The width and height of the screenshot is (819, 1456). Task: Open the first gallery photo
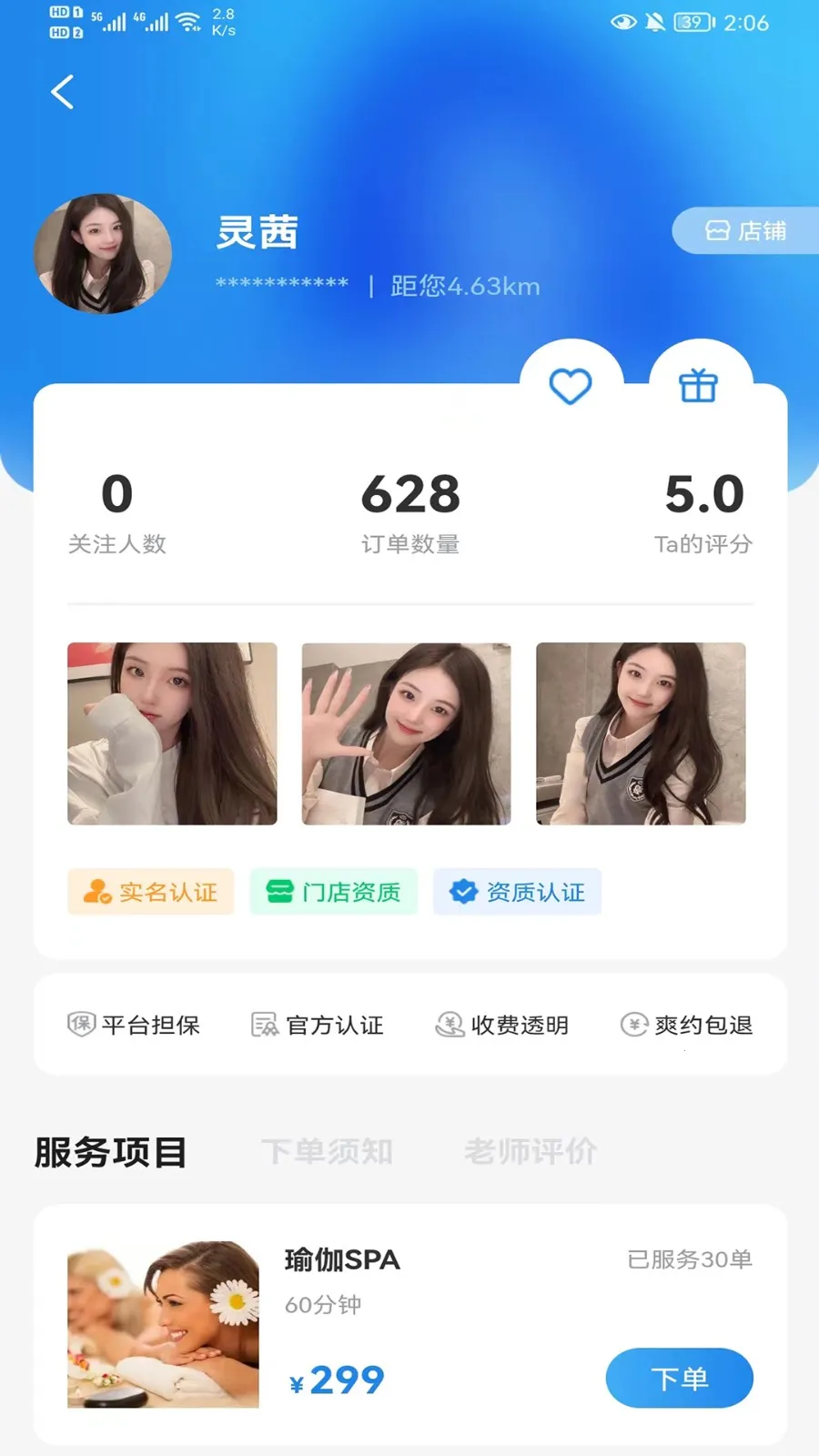172,733
